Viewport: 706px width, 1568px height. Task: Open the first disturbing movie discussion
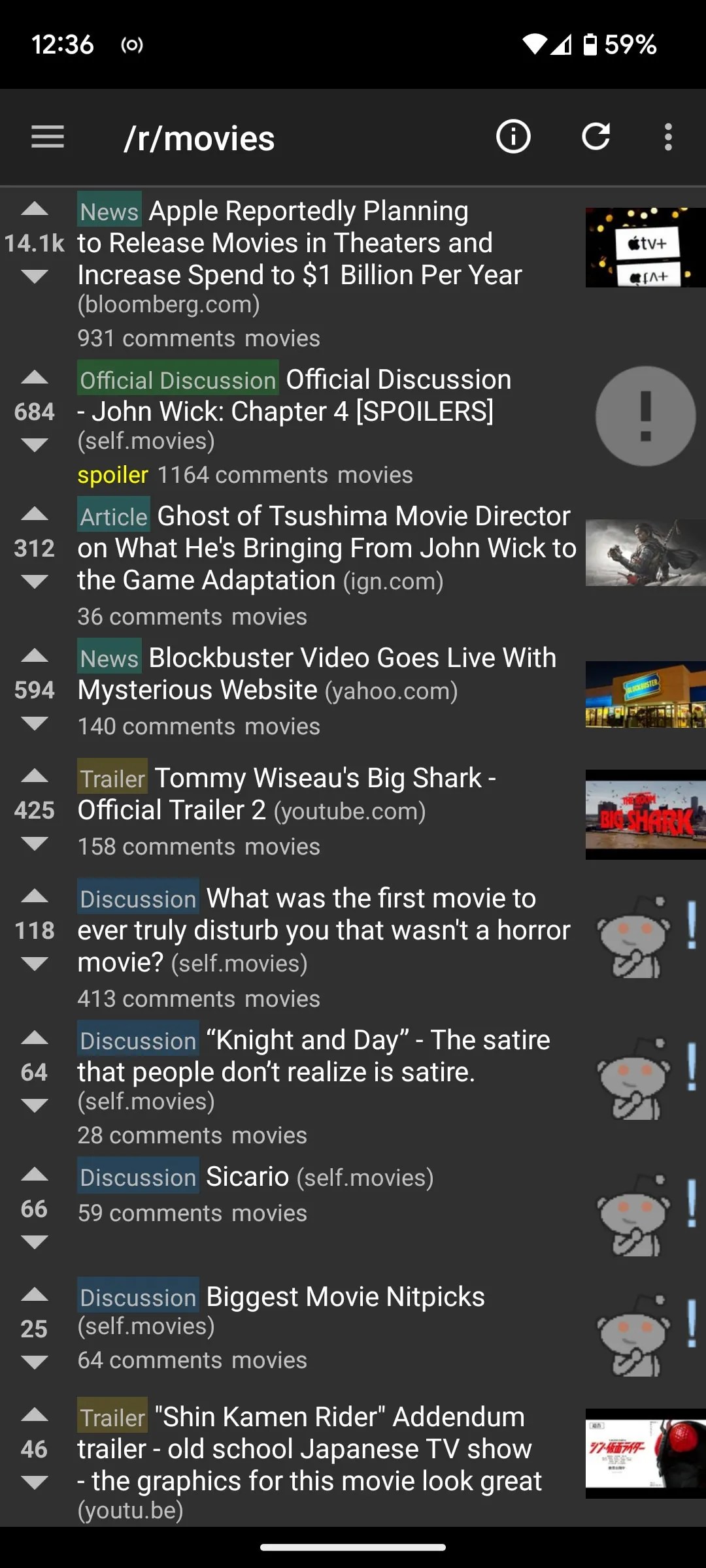[324, 930]
